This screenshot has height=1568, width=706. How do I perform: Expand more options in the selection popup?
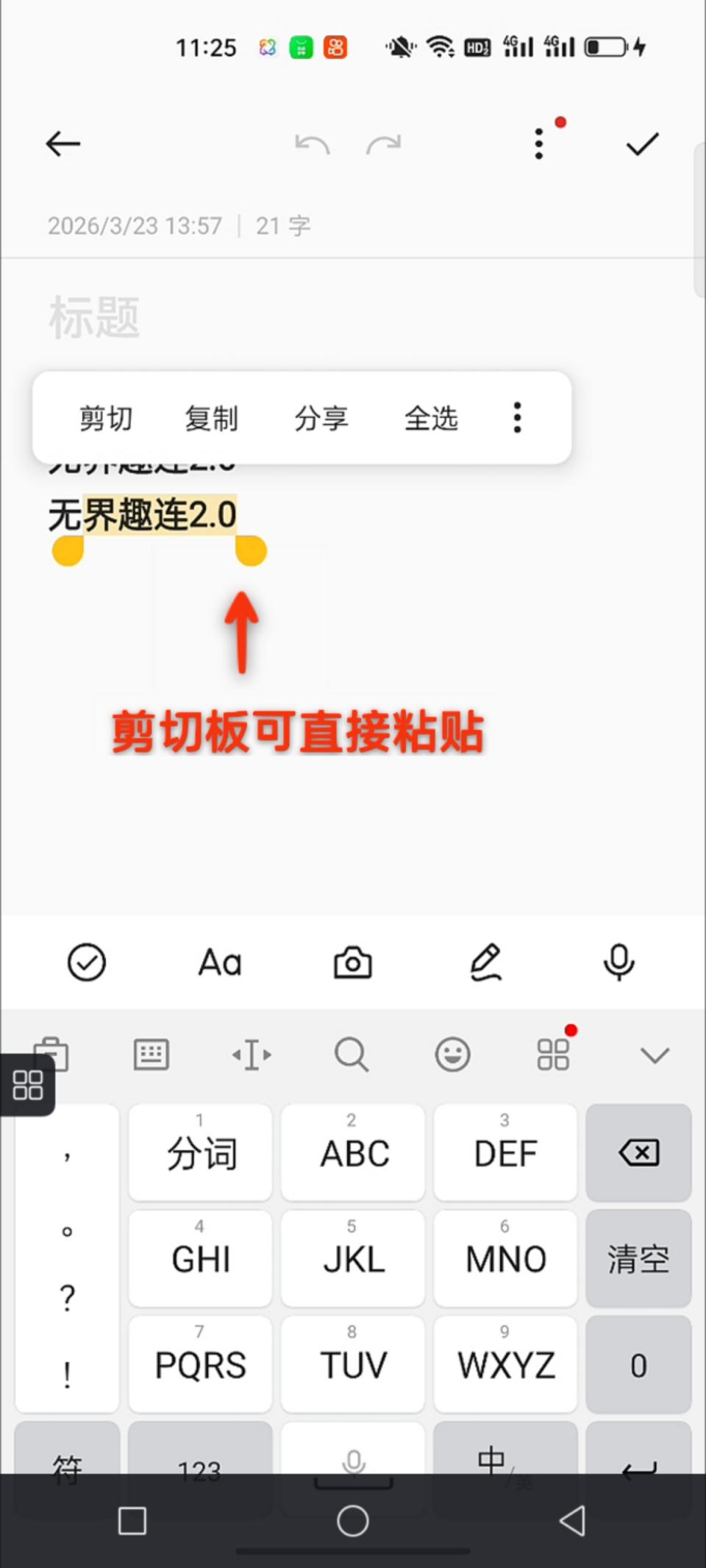[x=516, y=417]
